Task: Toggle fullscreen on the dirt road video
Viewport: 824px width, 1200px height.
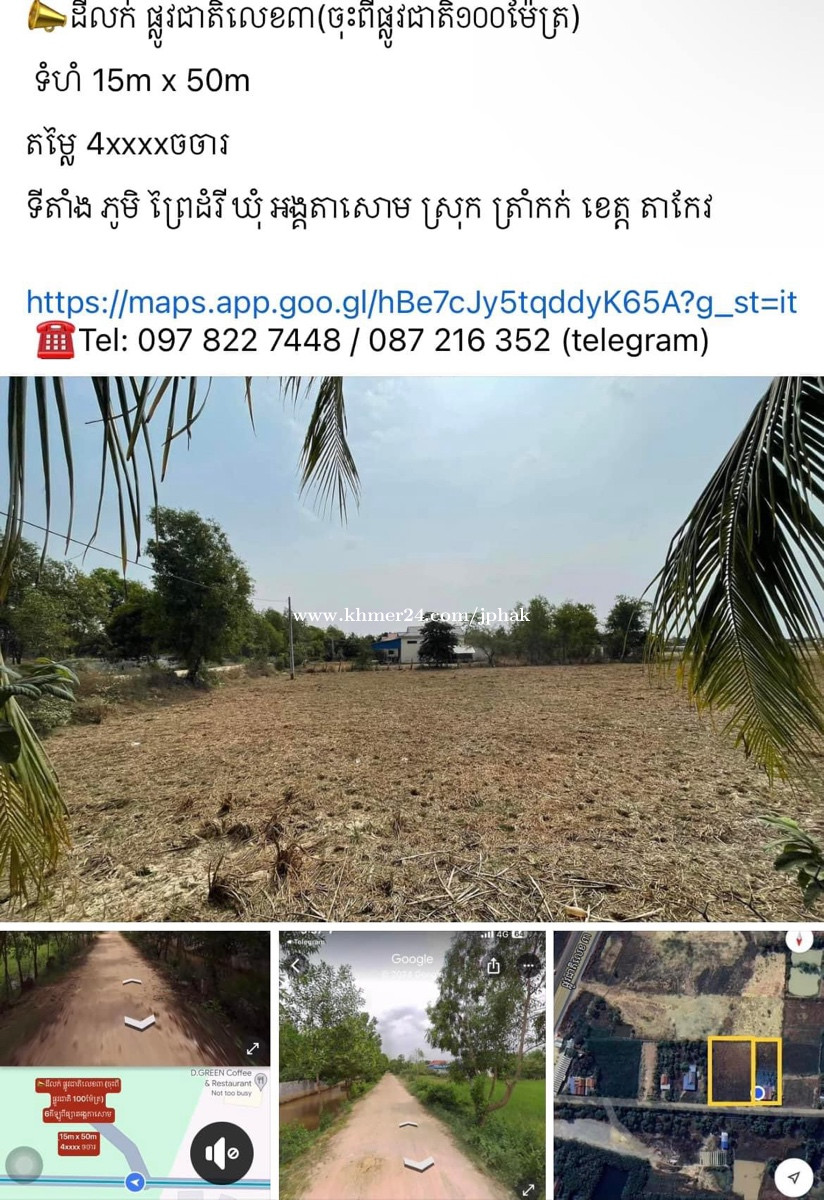Action: [252, 1048]
